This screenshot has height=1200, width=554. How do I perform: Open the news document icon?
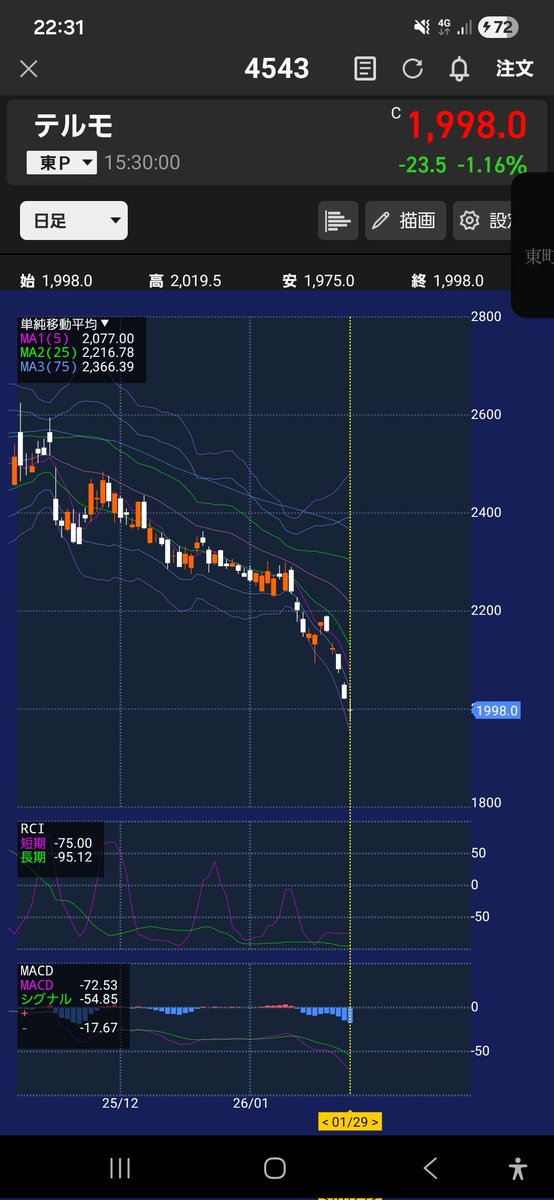pyautogui.click(x=365, y=69)
